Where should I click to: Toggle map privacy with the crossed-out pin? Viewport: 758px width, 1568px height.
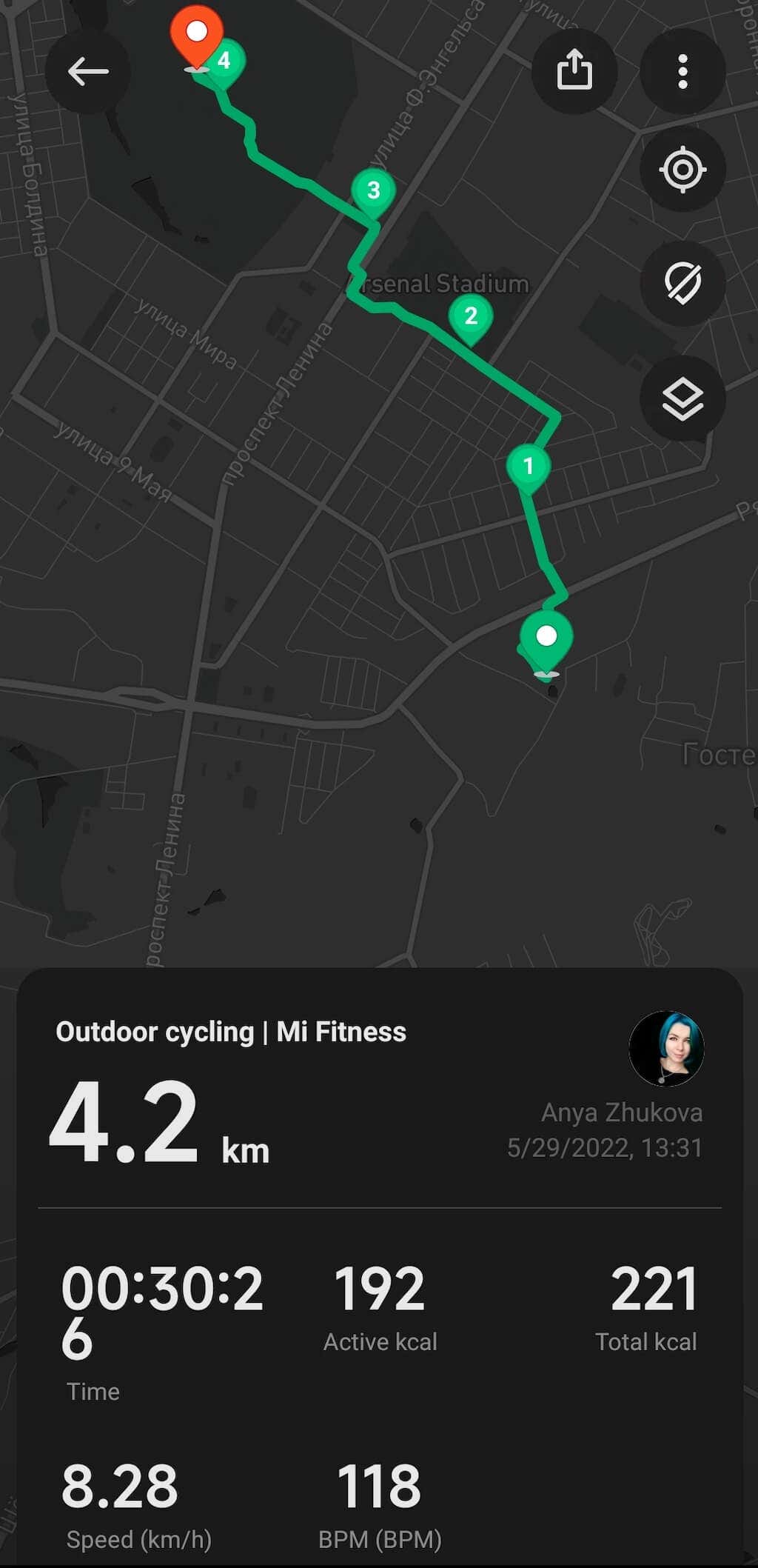coord(682,283)
